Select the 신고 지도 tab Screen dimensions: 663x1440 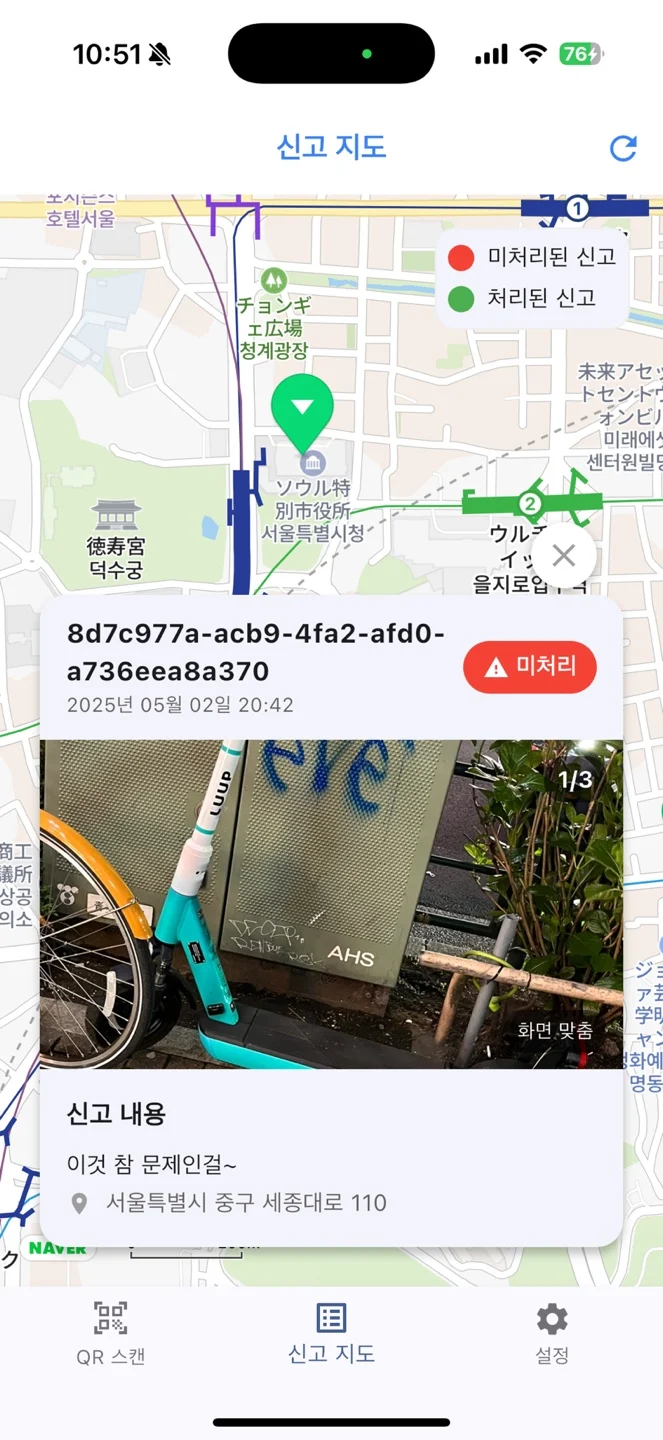[331, 1333]
